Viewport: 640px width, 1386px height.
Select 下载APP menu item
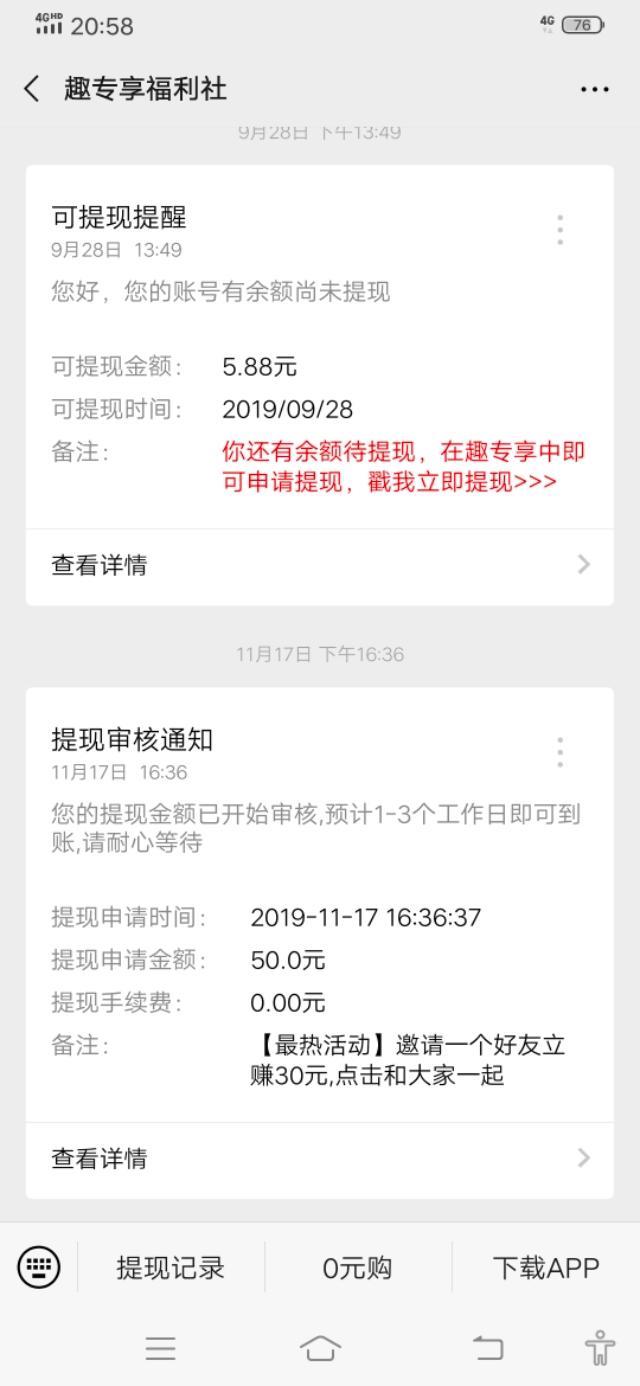(x=546, y=1268)
